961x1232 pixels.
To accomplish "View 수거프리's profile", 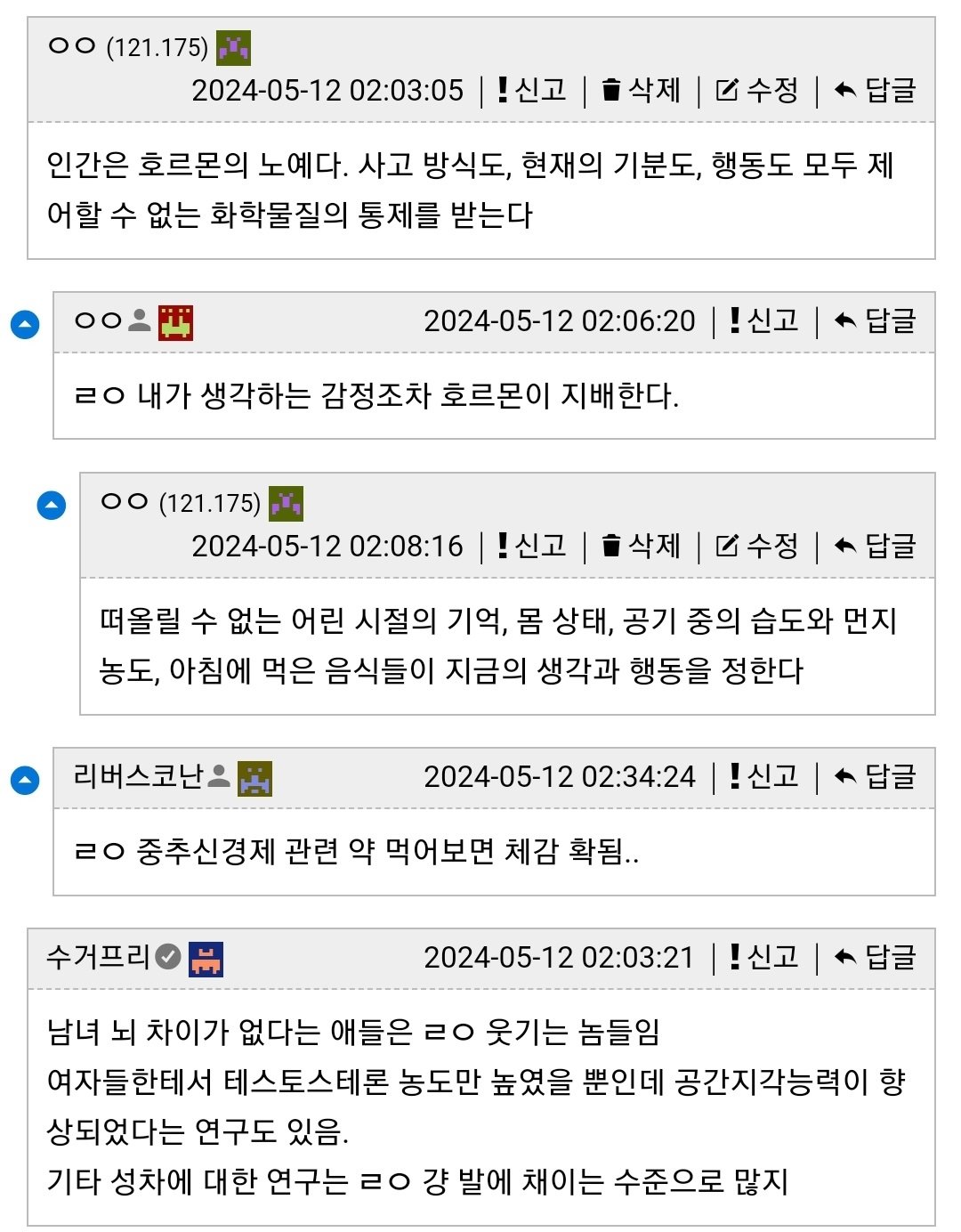I will [98, 957].
